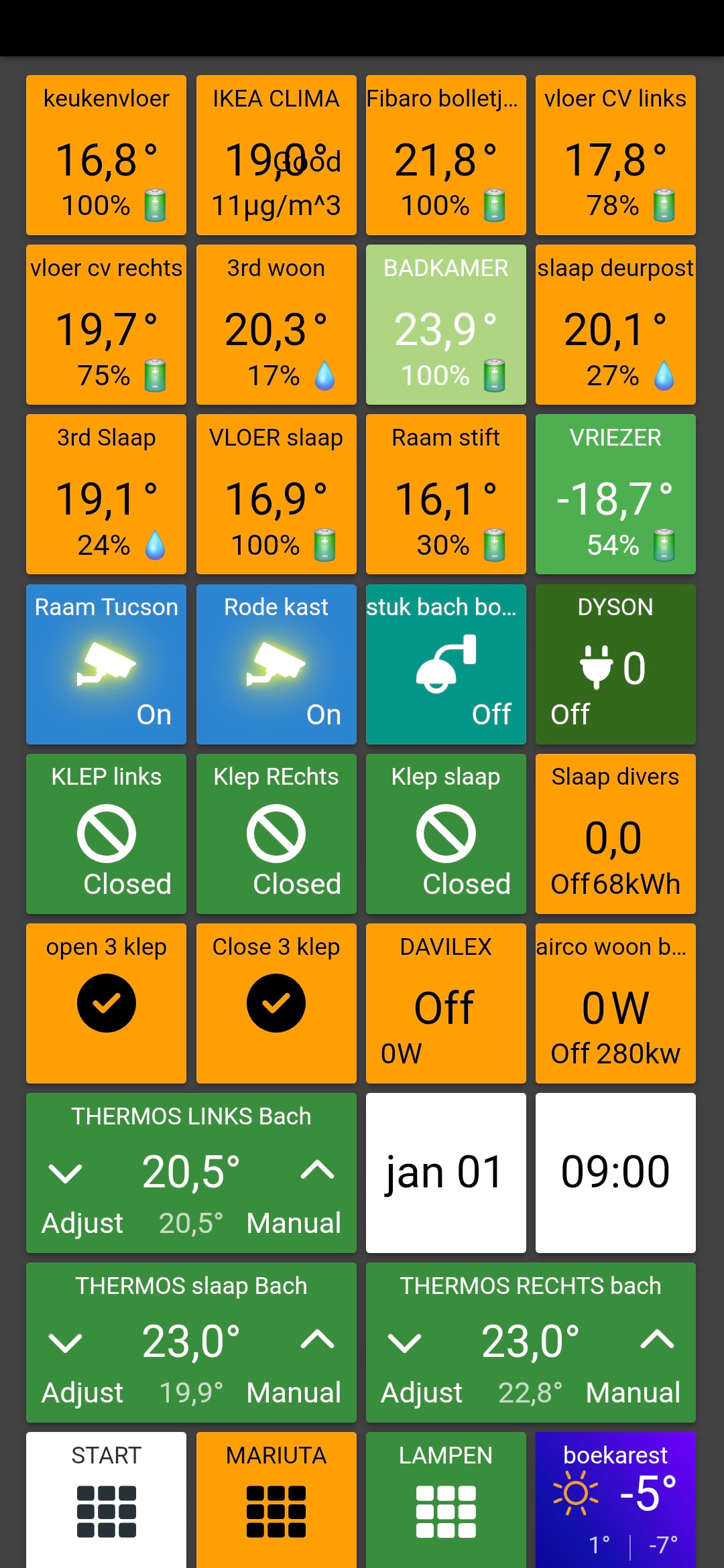724x1568 pixels.
Task: Switch on the DYSON outlet
Action: [615, 664]
